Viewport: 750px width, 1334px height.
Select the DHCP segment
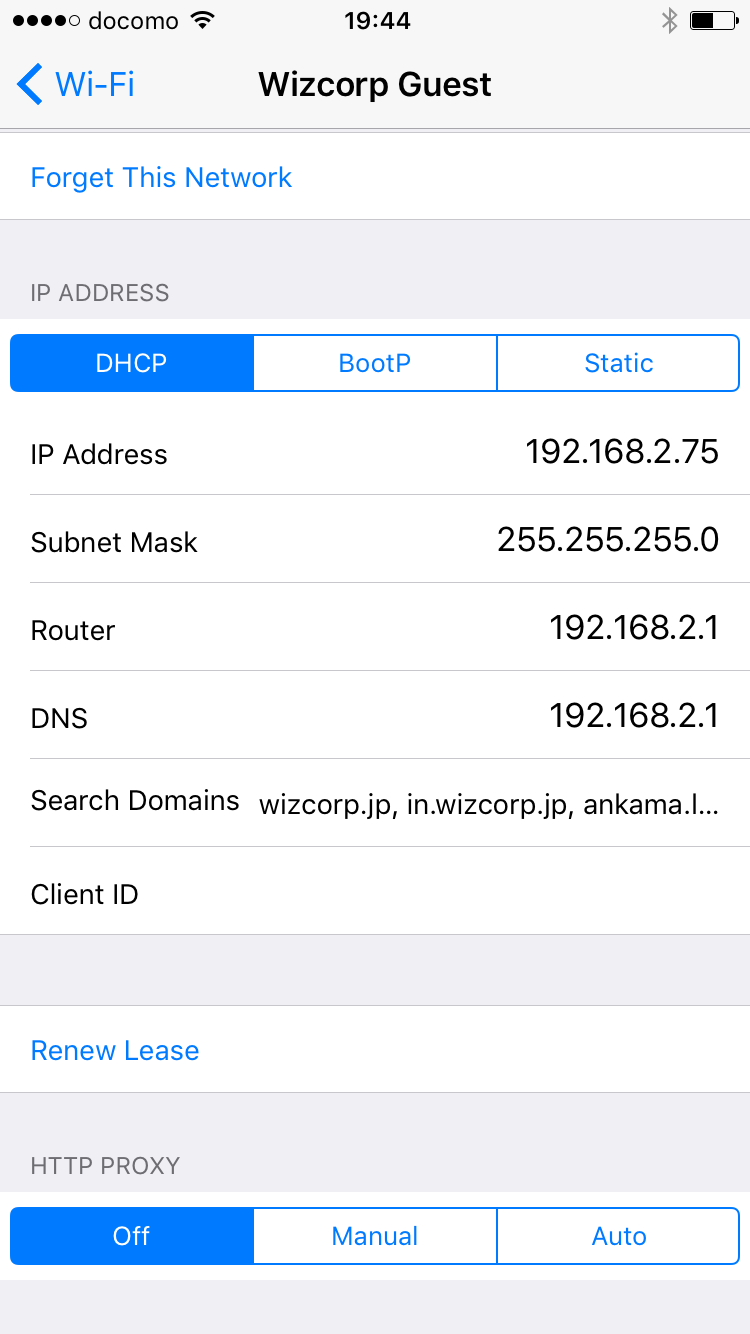click(x=131, y=363)
